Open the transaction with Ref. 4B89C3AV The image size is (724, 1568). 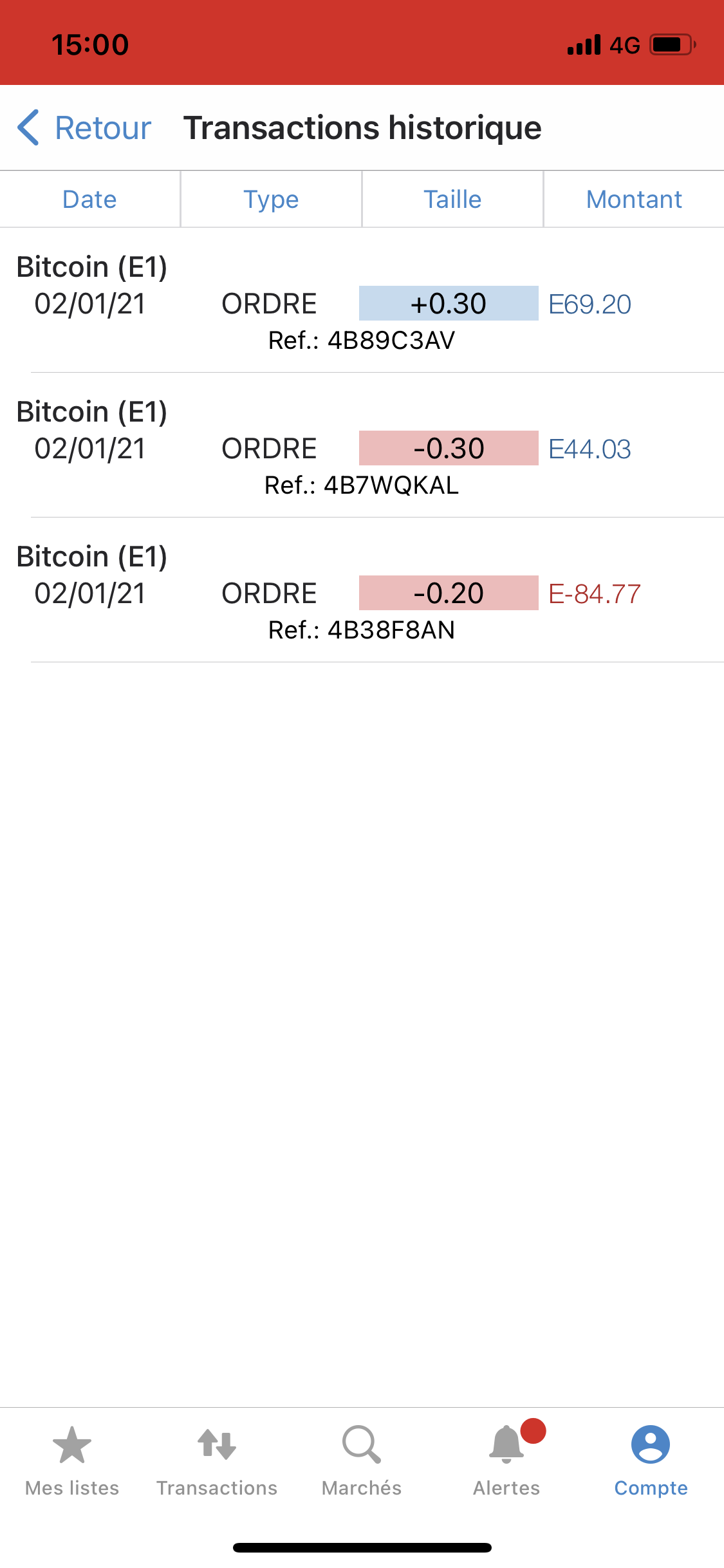point(361,304)
